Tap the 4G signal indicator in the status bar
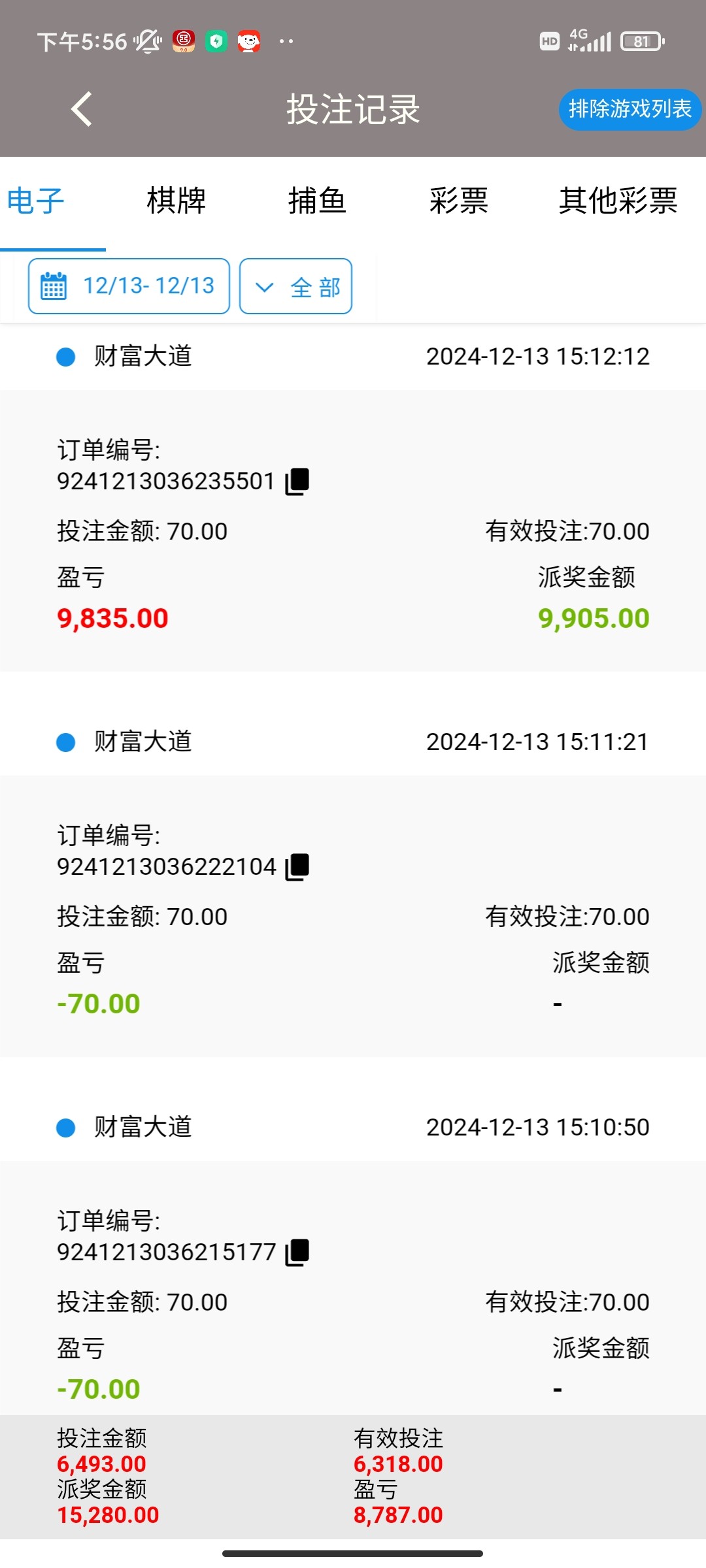Screen dimensions: 706x1568 [x=592, y=41]
